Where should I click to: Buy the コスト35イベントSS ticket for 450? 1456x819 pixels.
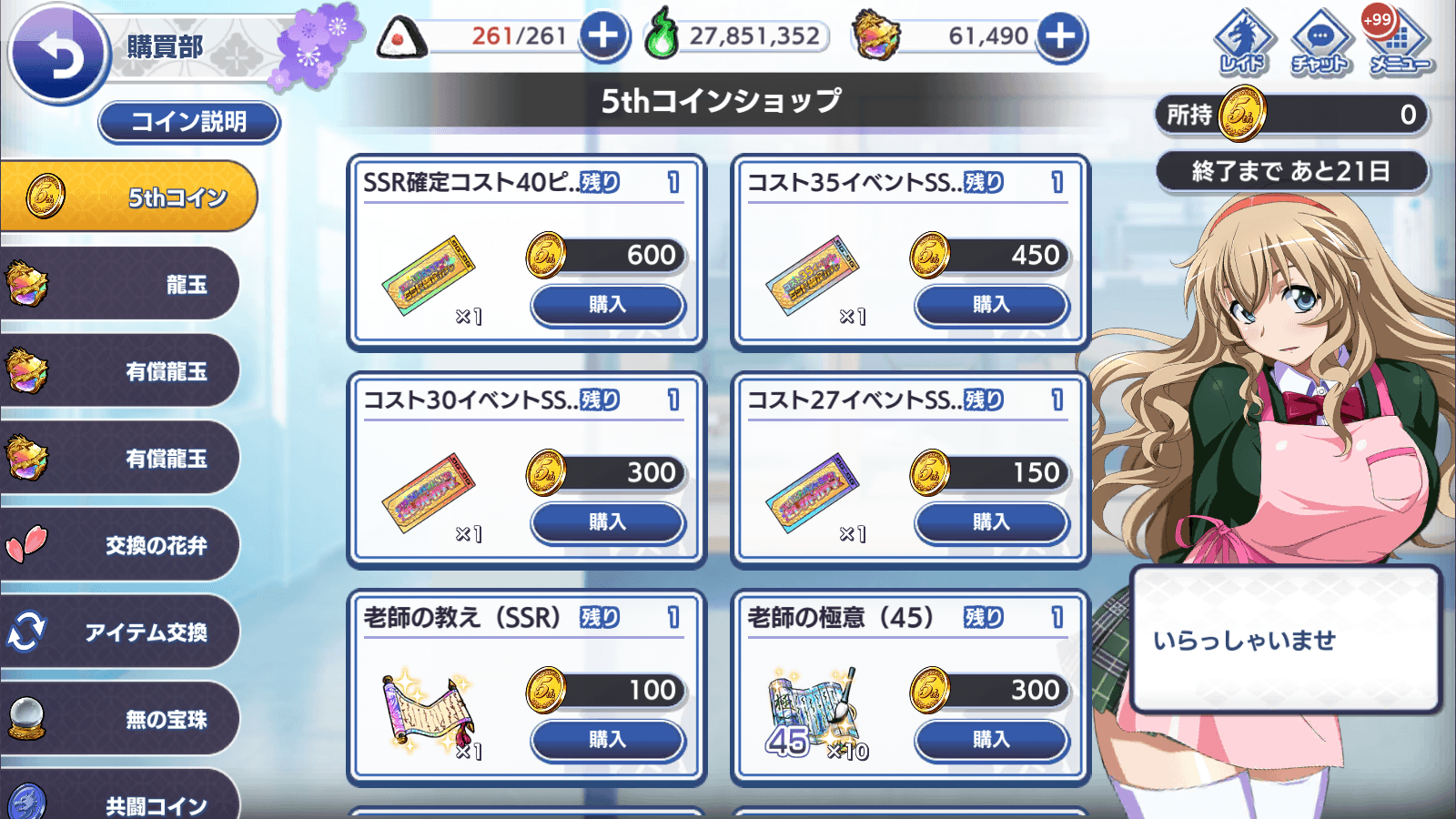click(991, 305)
